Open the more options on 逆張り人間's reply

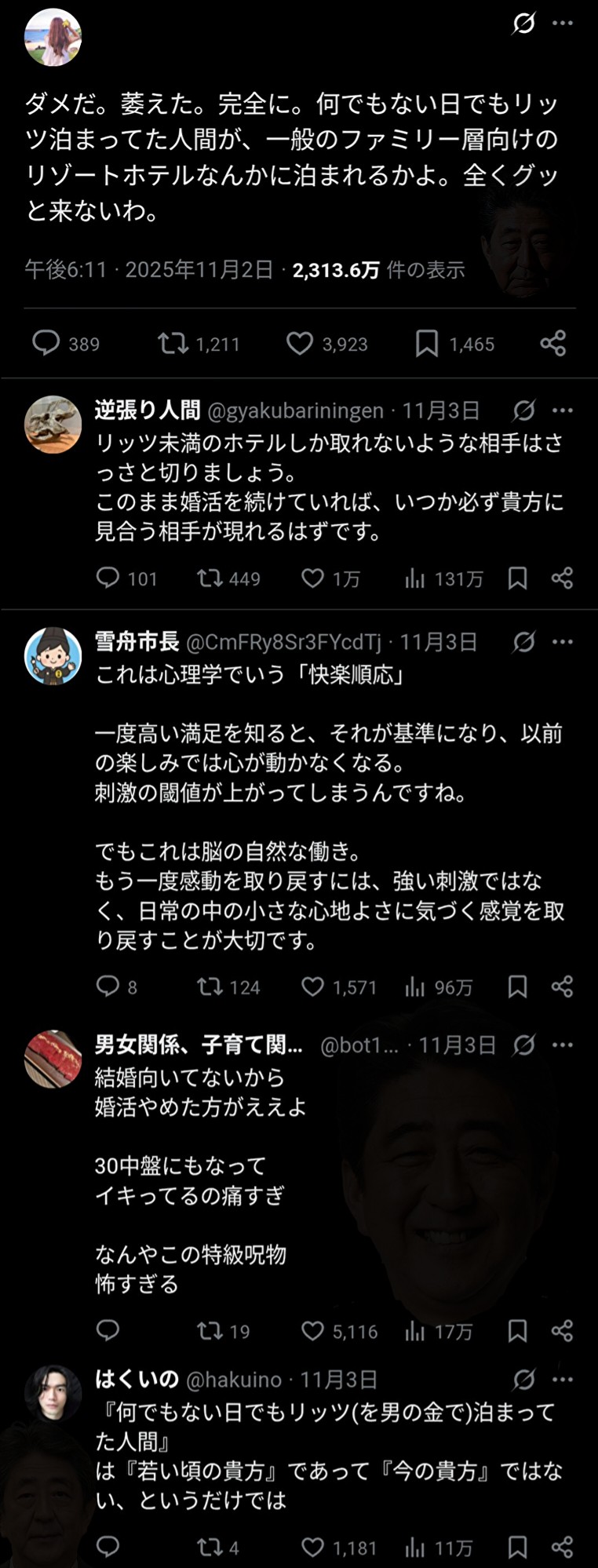coord(563,410)
